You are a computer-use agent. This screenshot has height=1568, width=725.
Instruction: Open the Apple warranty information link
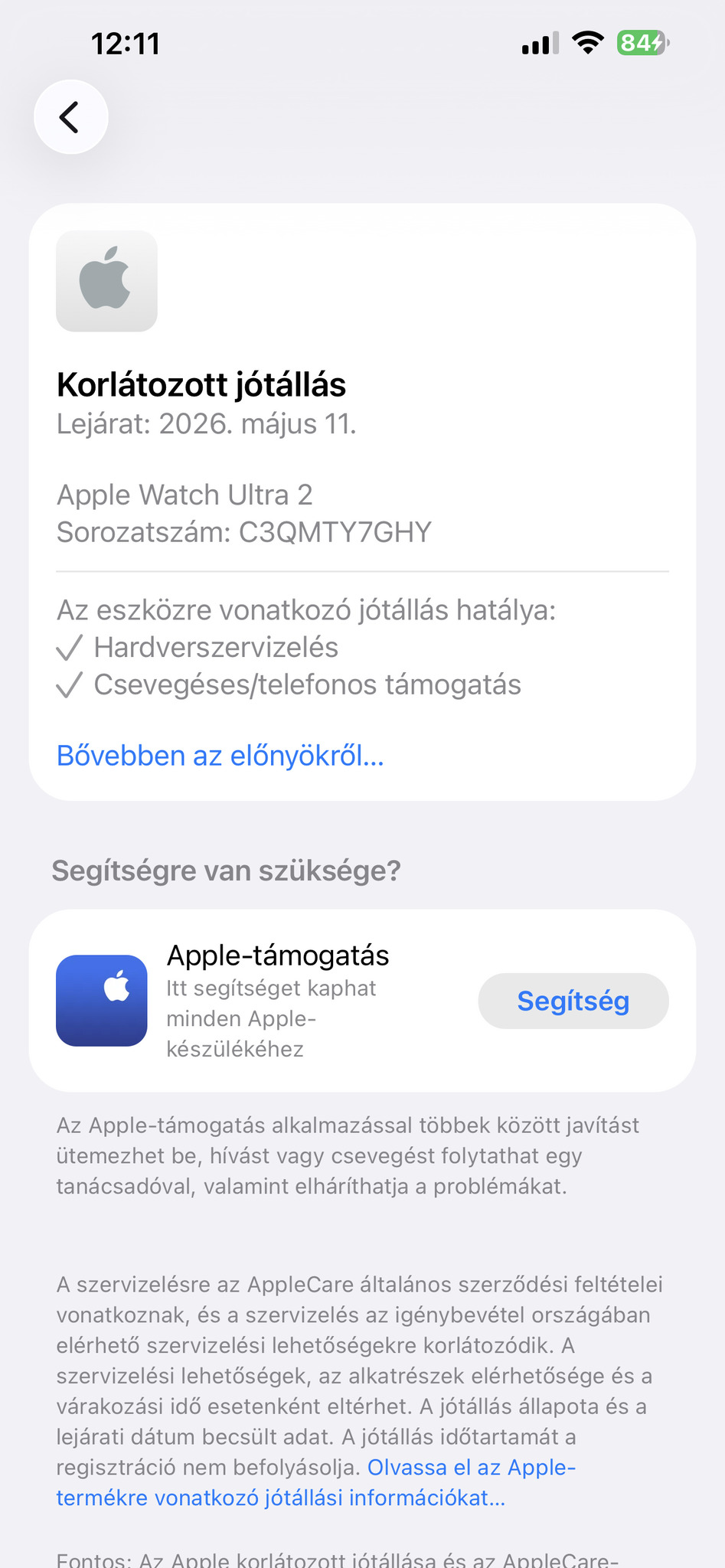(x=280, y=1498)
